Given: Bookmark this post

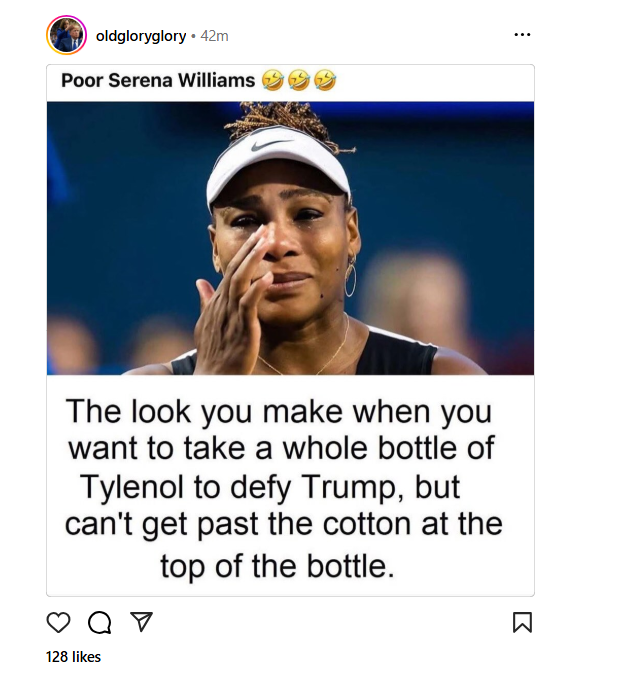Looking at the screenshot, I should pos(522,623).
